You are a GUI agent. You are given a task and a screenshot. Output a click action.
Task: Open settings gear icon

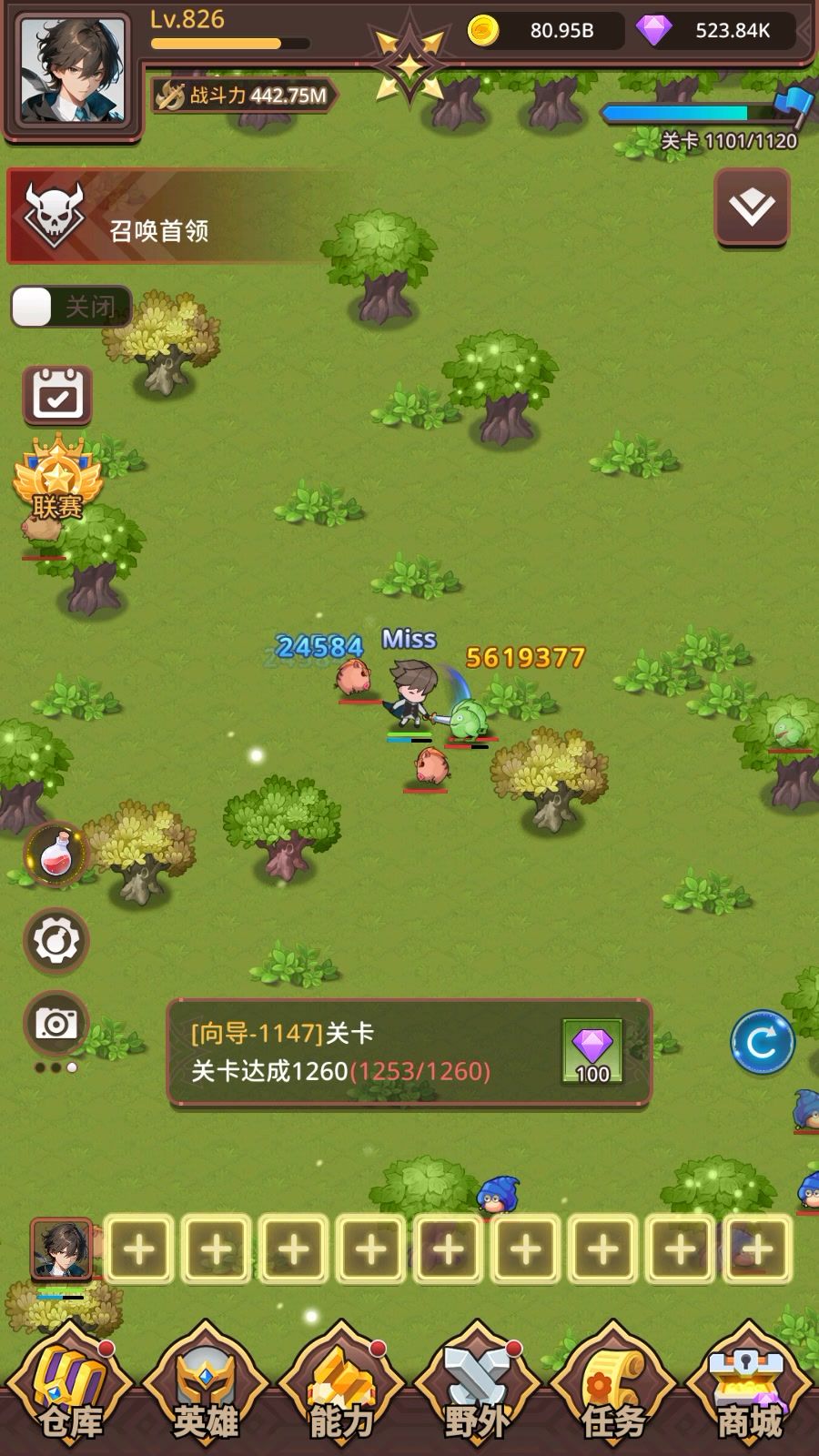tap(56, 941)
